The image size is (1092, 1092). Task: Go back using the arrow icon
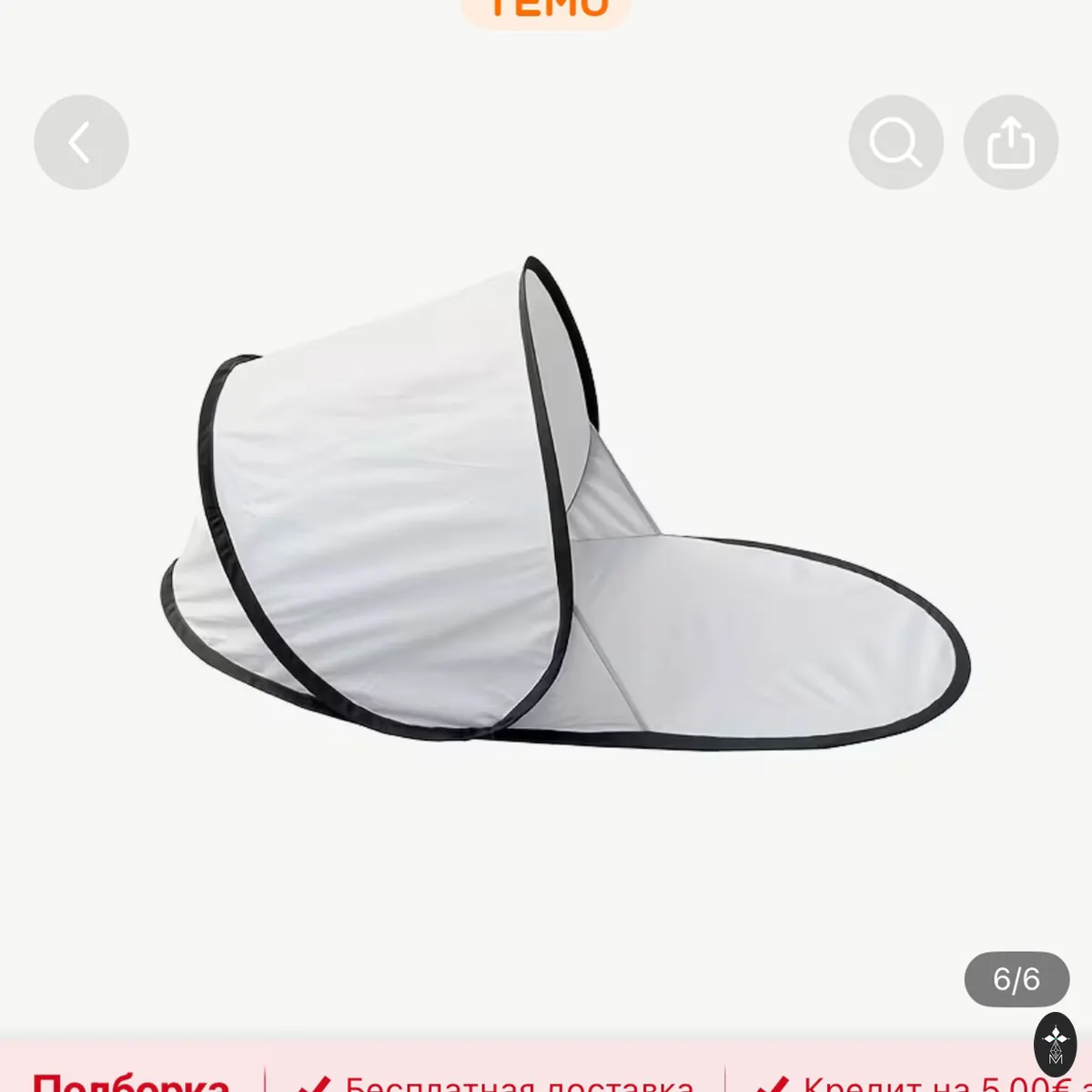[x=81, y=142]
